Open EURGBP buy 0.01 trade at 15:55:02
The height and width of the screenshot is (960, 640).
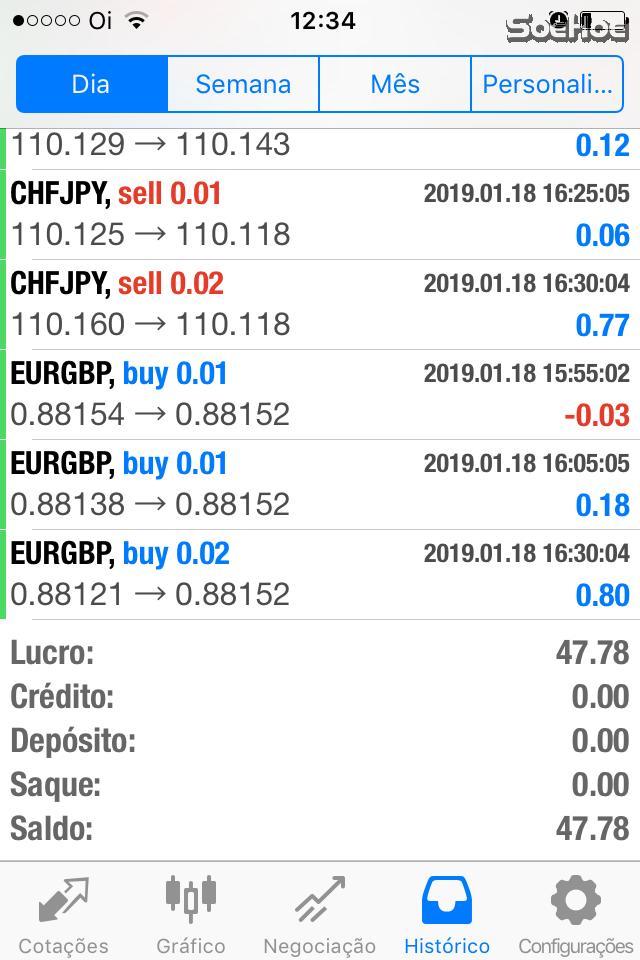(x=320, y=394)
